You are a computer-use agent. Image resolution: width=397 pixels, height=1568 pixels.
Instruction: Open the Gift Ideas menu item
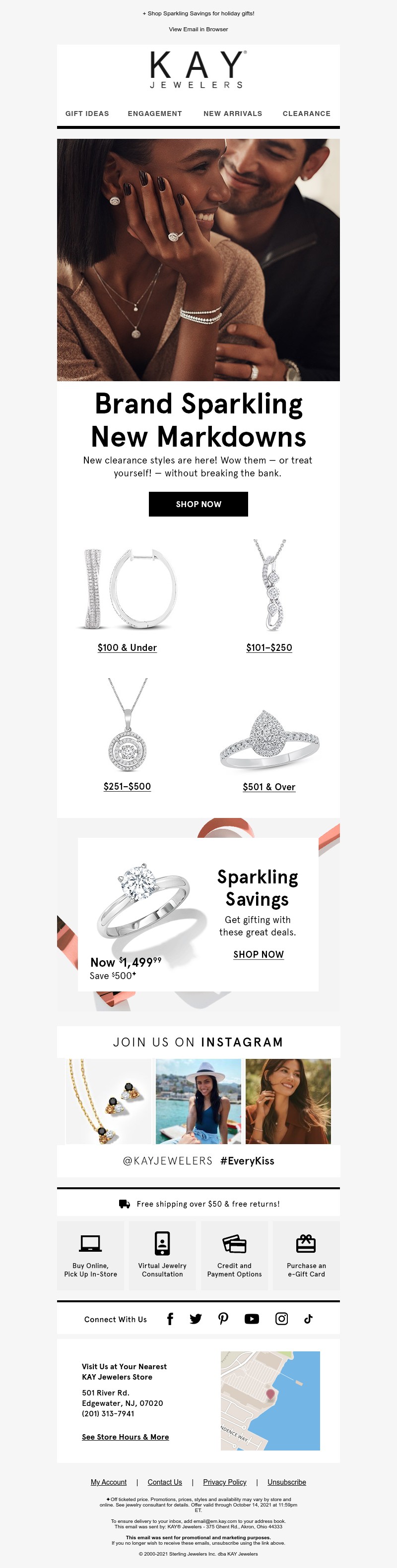(x=87, y=114)
